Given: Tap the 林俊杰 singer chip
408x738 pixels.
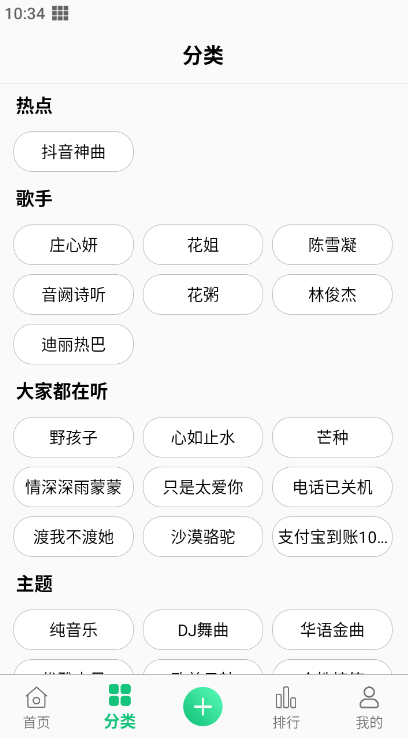Looking at the screenshot, I should pos(332,295).
